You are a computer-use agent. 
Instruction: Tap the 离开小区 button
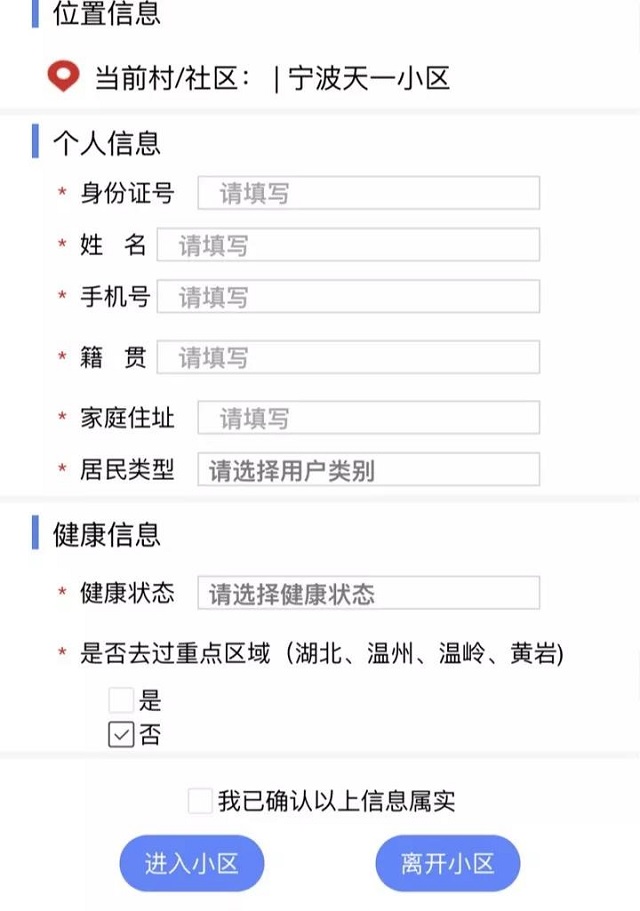pyautogui.click(x=448, y=864)
